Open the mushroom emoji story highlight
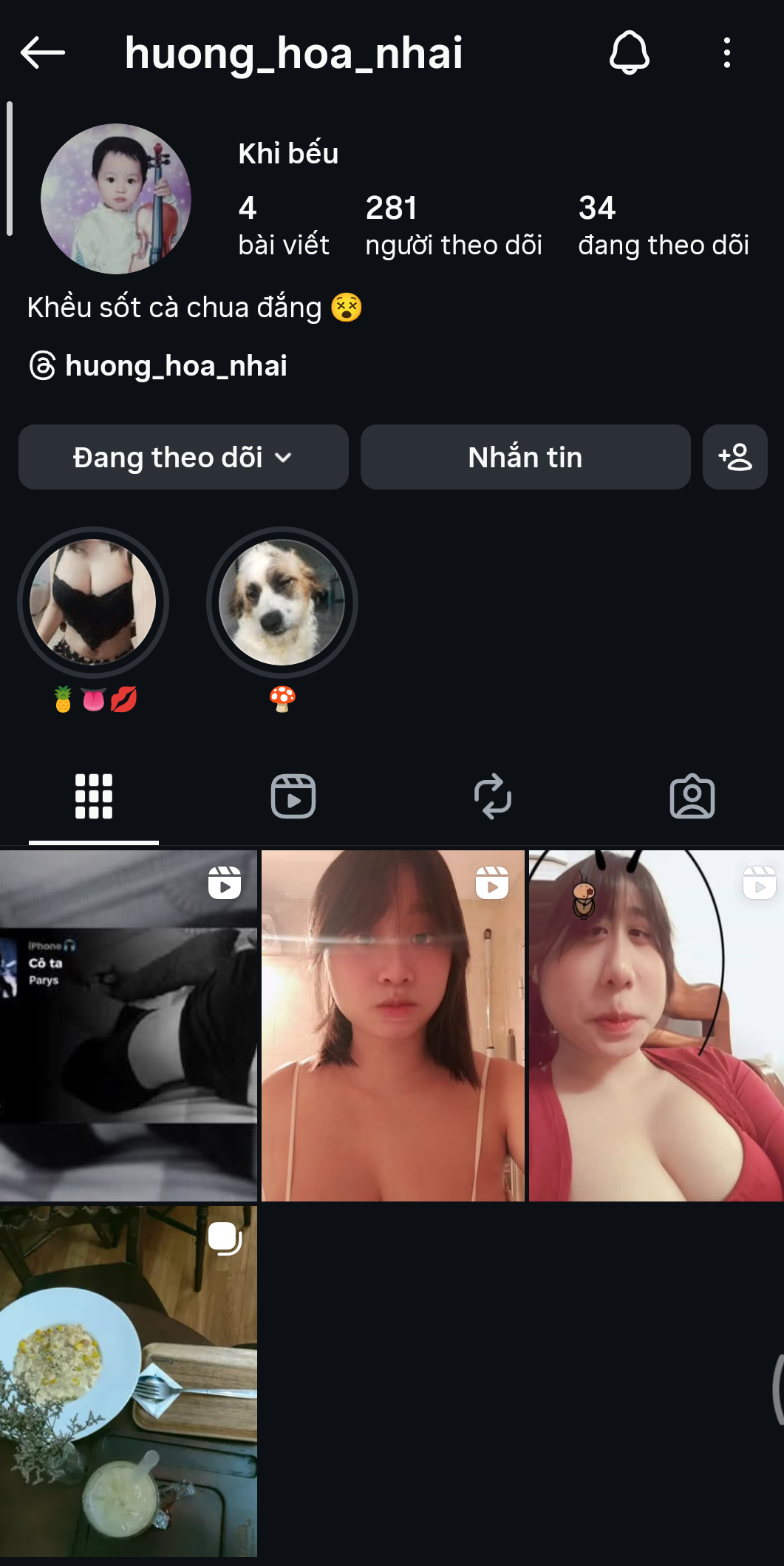The height and width of the screenshot is (1566, 784). [x=282, y=603]
